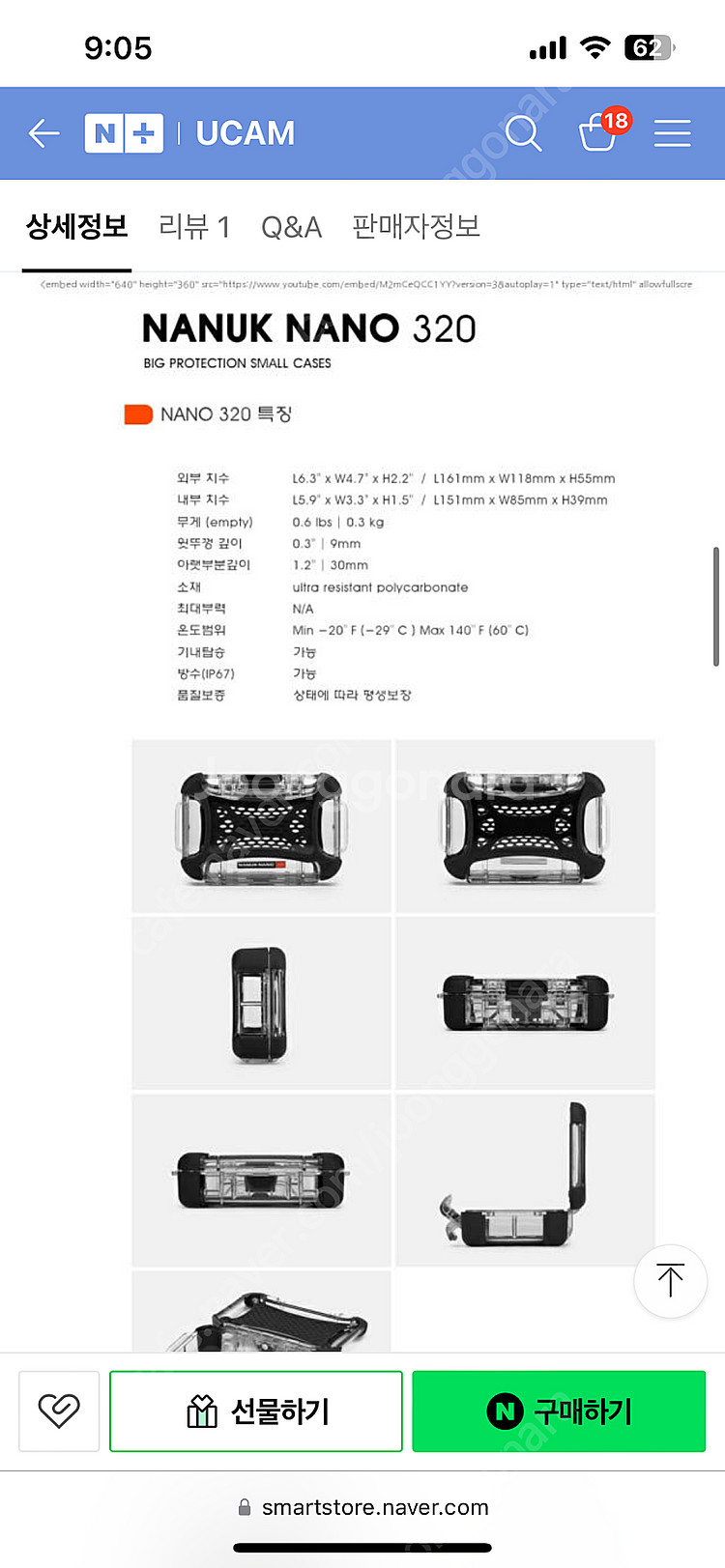The height and width of the screenshot is (1568, 725).
Task: Select the 상세정보 tab
Action: click(x=76, y=227)
